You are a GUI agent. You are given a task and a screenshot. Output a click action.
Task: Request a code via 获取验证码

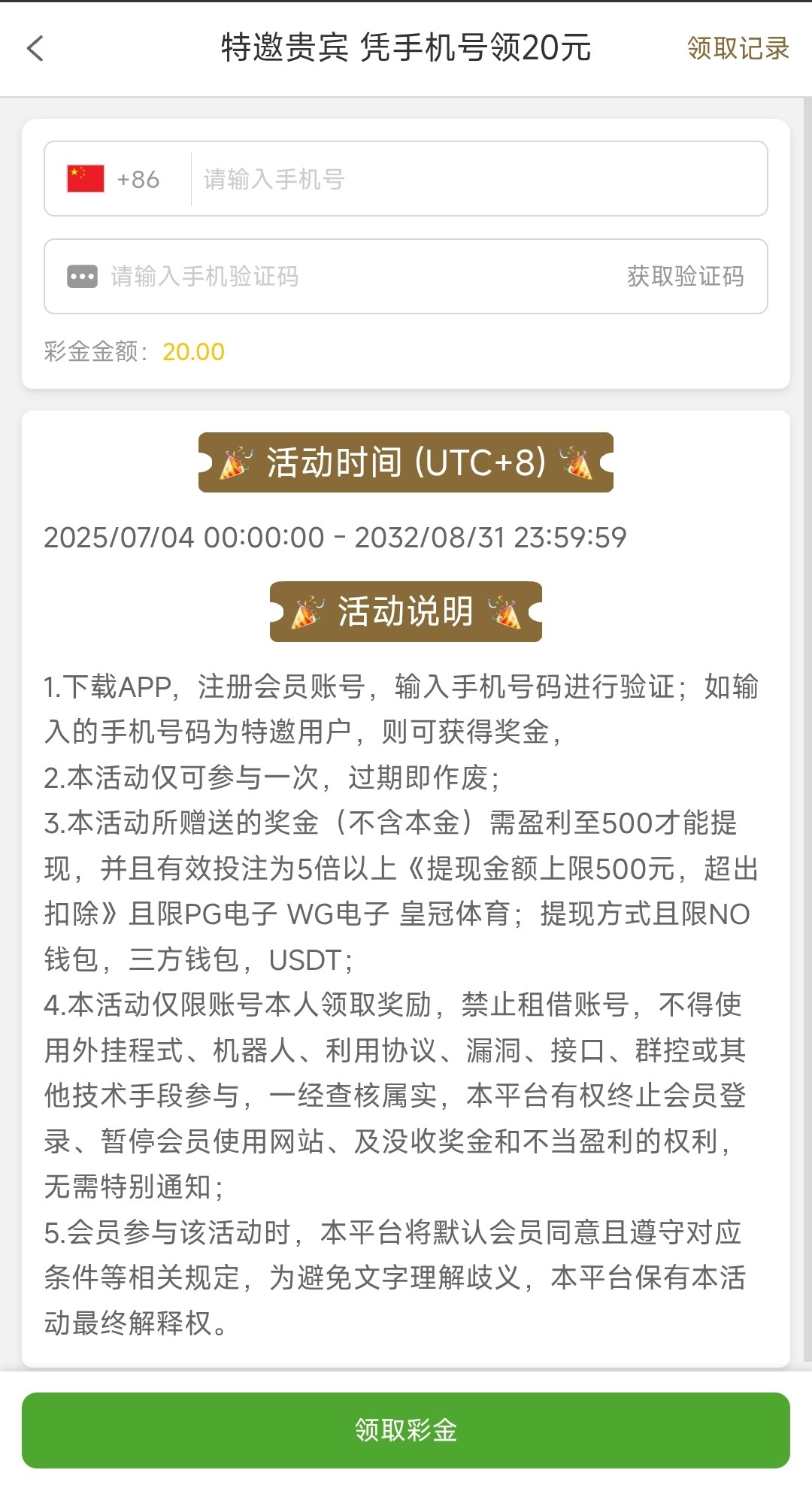point(685,277)
